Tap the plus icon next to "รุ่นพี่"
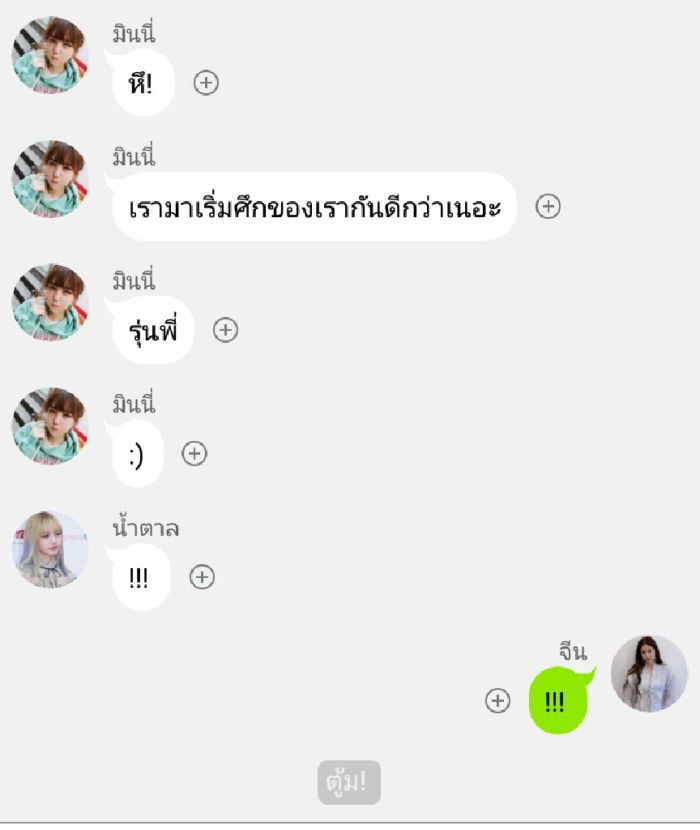This screenshot has width=700, height=830. point(226,330)
